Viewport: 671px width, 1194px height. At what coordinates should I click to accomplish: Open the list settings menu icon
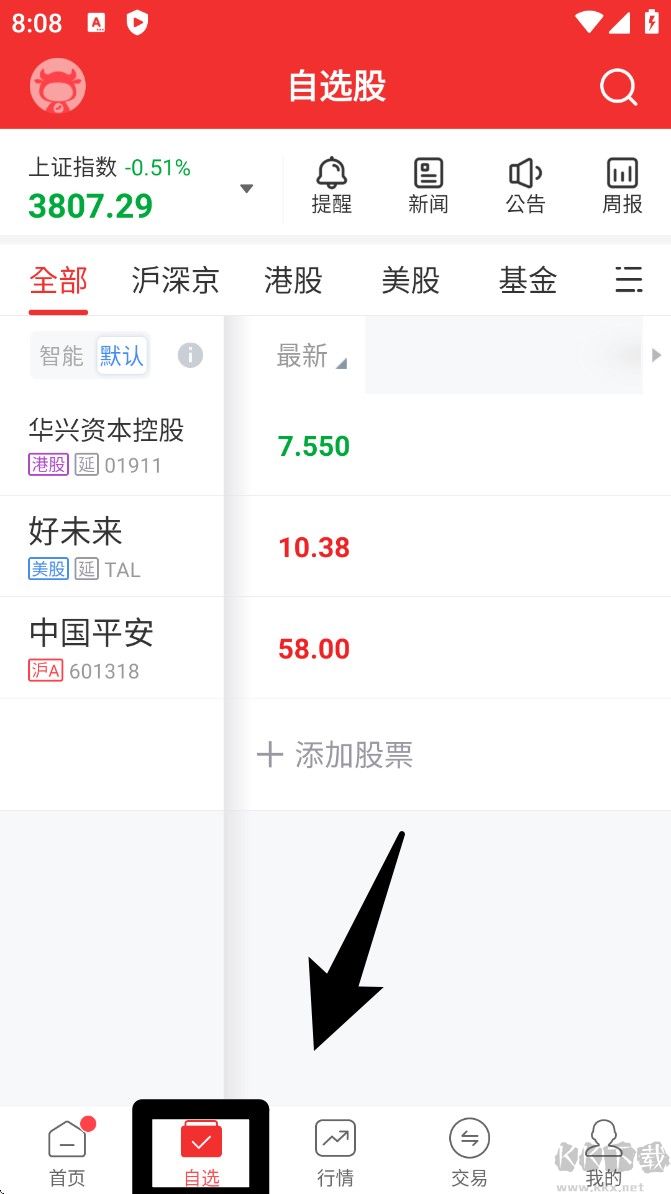(x=628, y=280)
